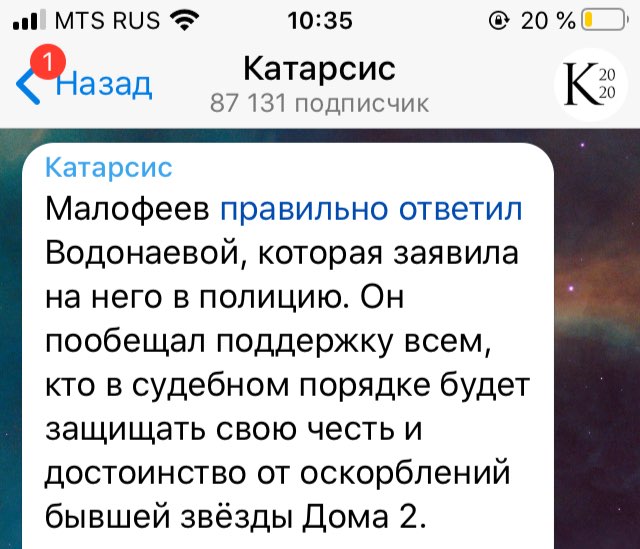Image resolution: width=640 pixels, height=549 pixels.
Task: Open the channel avatar with K 2020
Action: coord(588,84)
